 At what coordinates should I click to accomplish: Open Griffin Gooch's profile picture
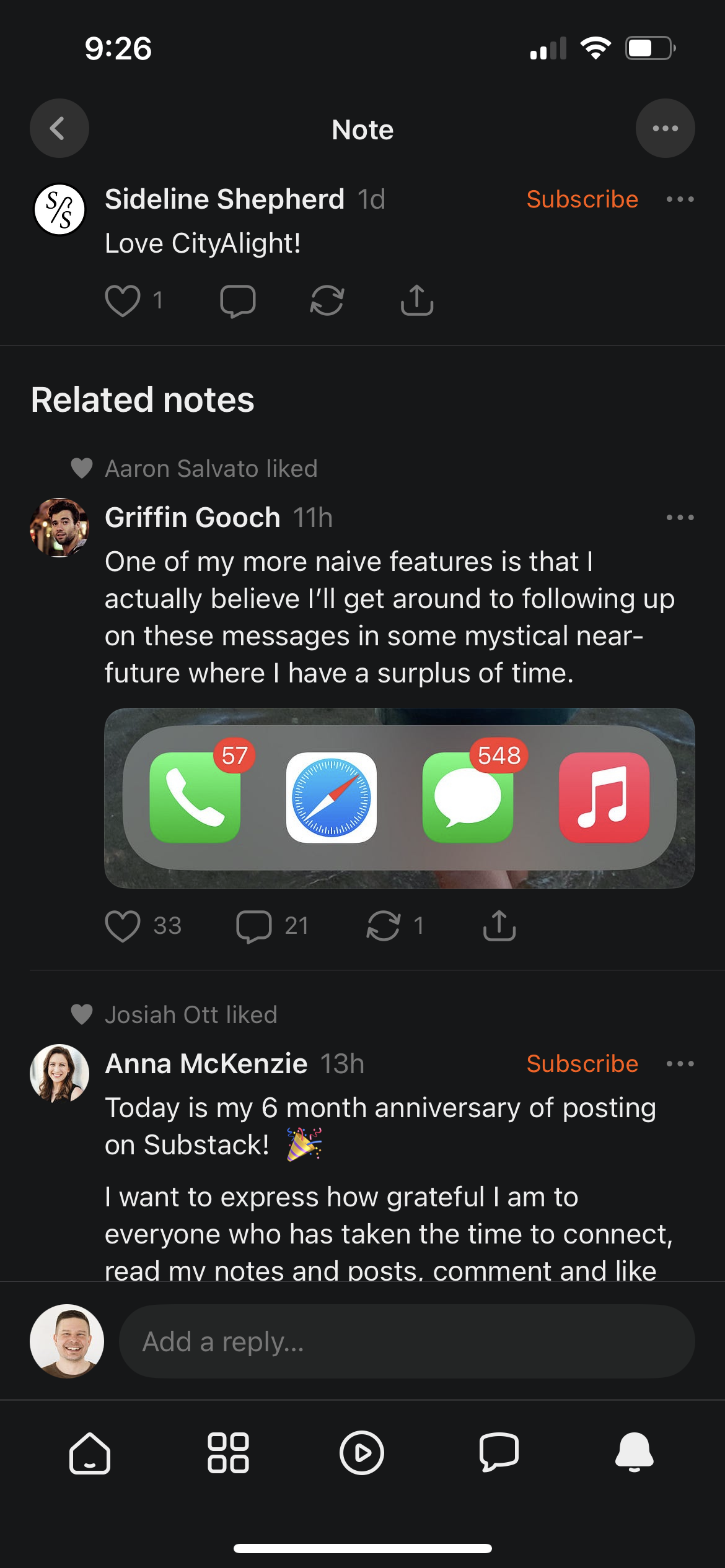59,528
